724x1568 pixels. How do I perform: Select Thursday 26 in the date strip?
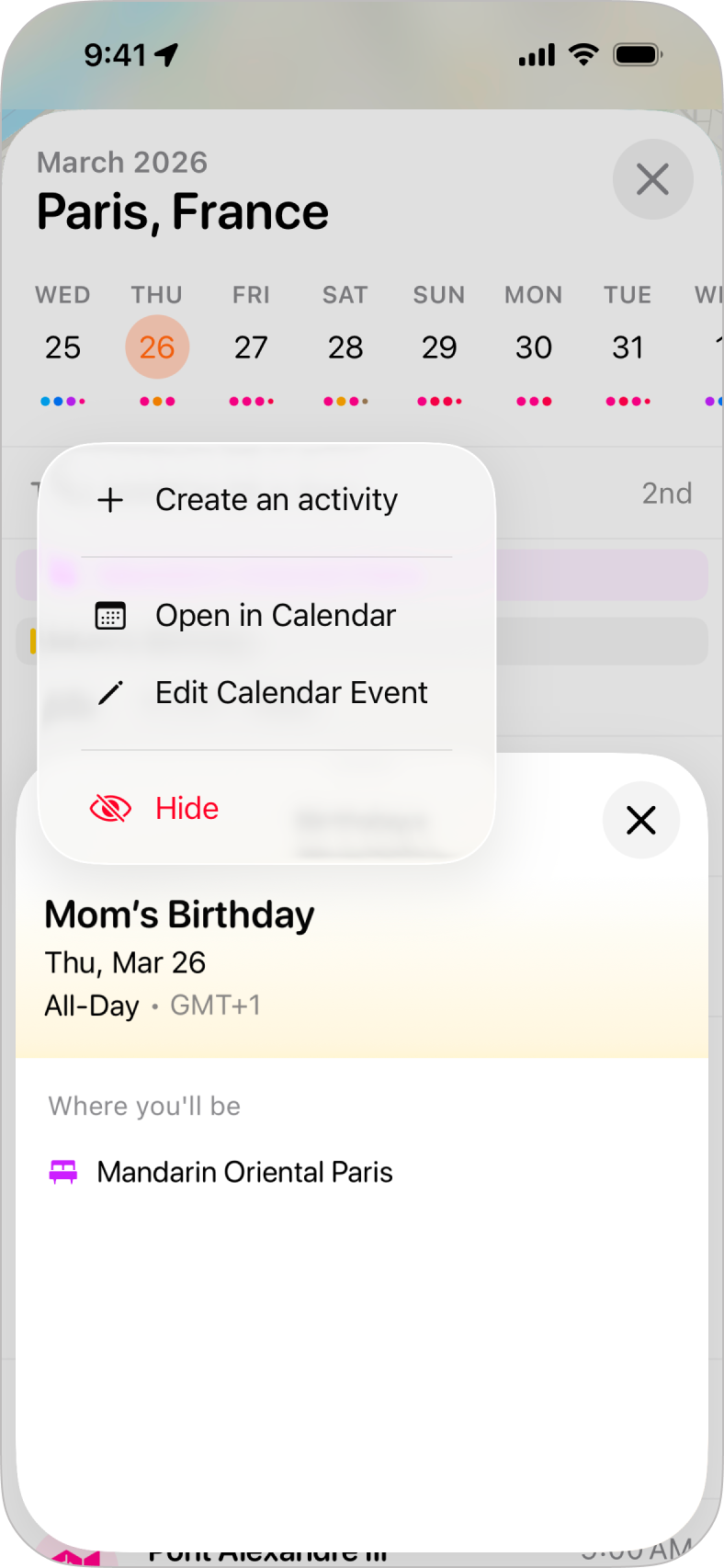[157, 347]
